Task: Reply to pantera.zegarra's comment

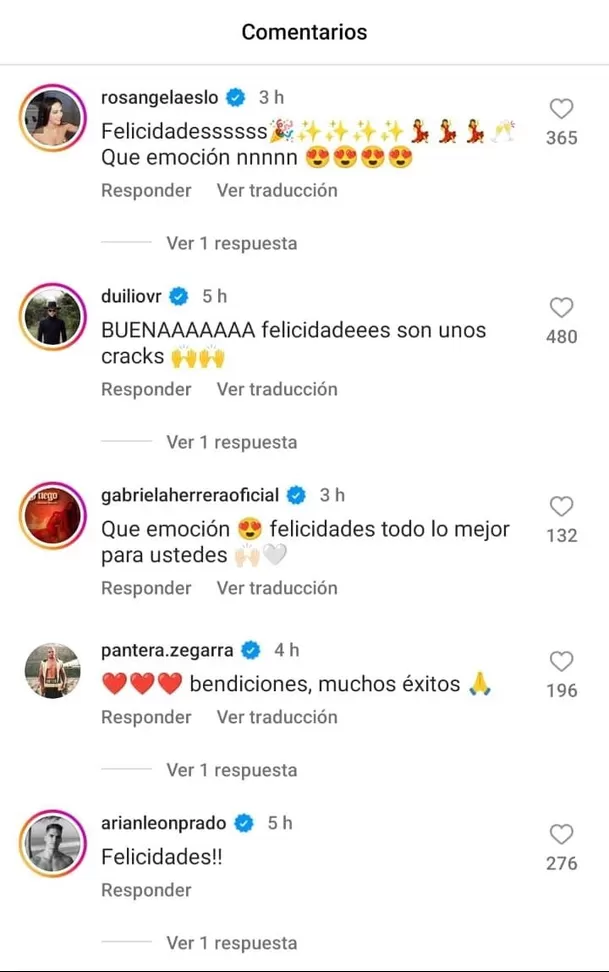Action: [146, 717]
